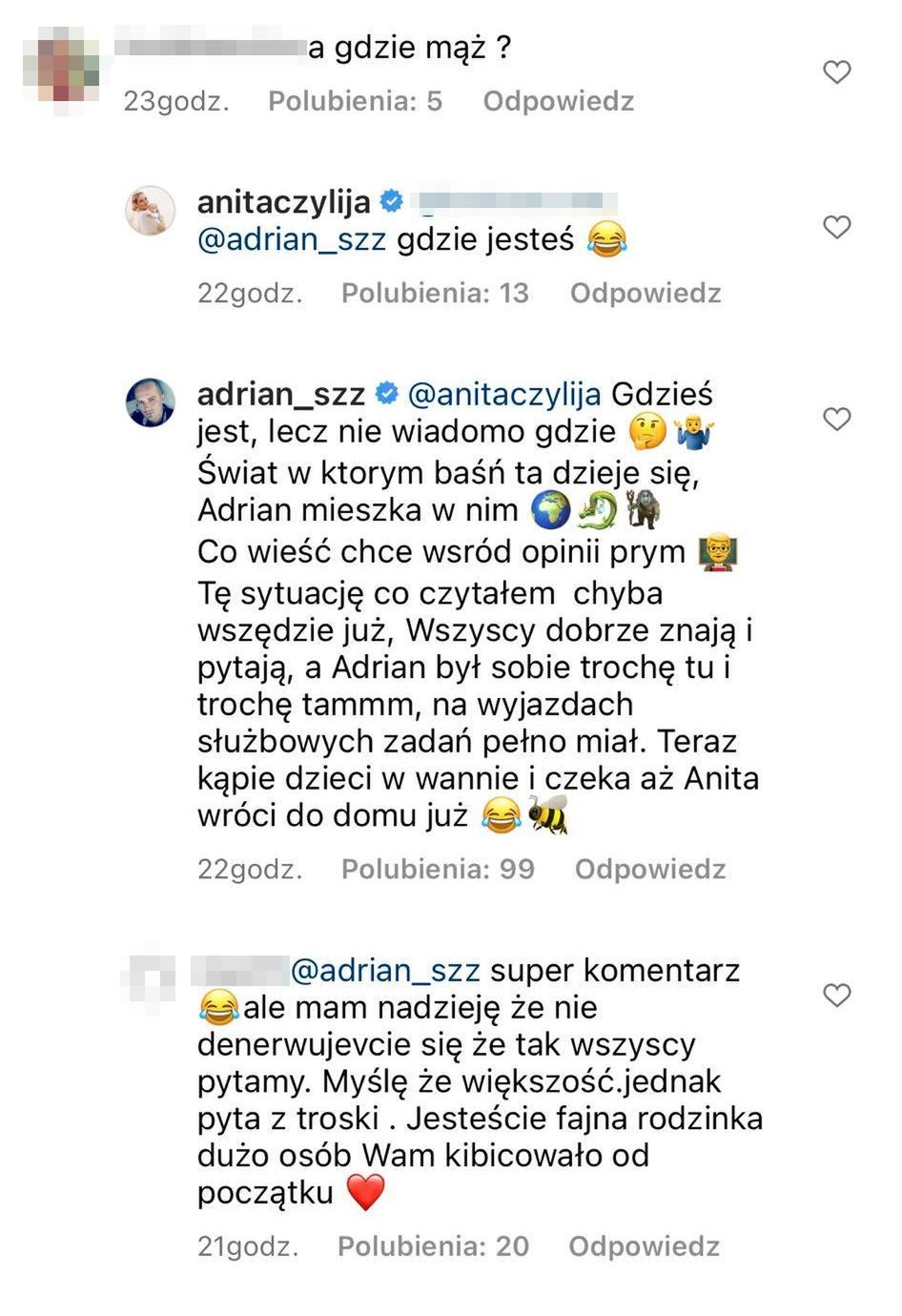Tap adrian_szz's profile picture
Image resolution: width=902 pixels, height=1316 pixels.
(151, 402)
